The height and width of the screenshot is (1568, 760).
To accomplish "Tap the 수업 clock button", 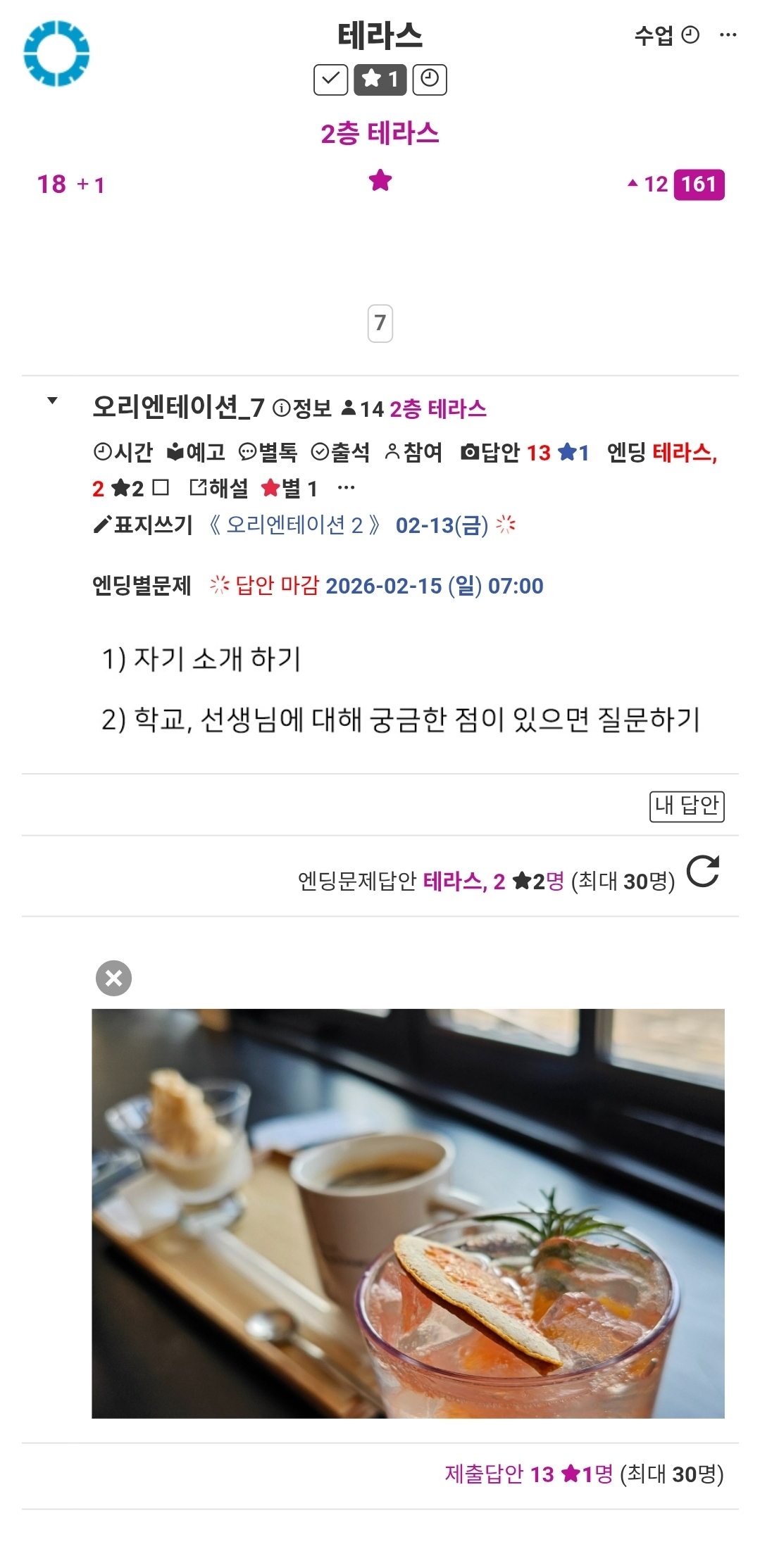I will click(666, 35).
